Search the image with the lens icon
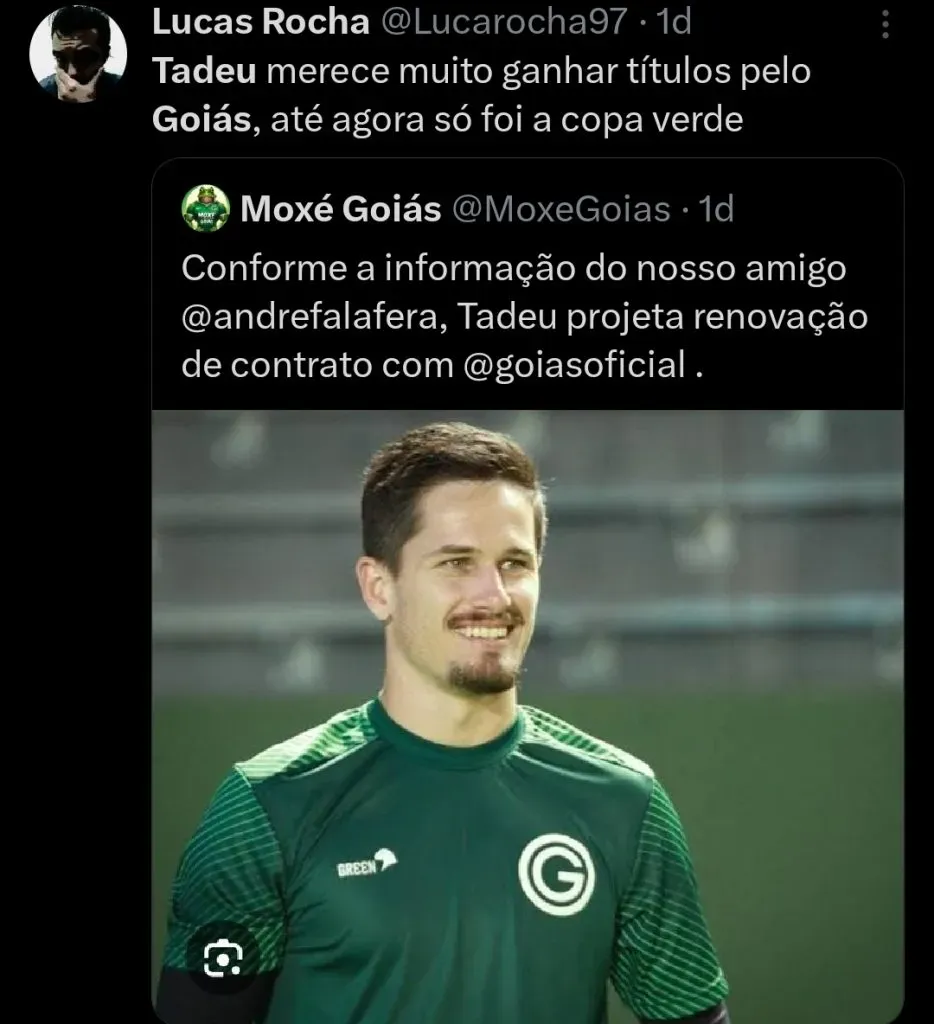The width and height of the screenshot is (934, 1024). pyautogui.click(x=223, y=960)
